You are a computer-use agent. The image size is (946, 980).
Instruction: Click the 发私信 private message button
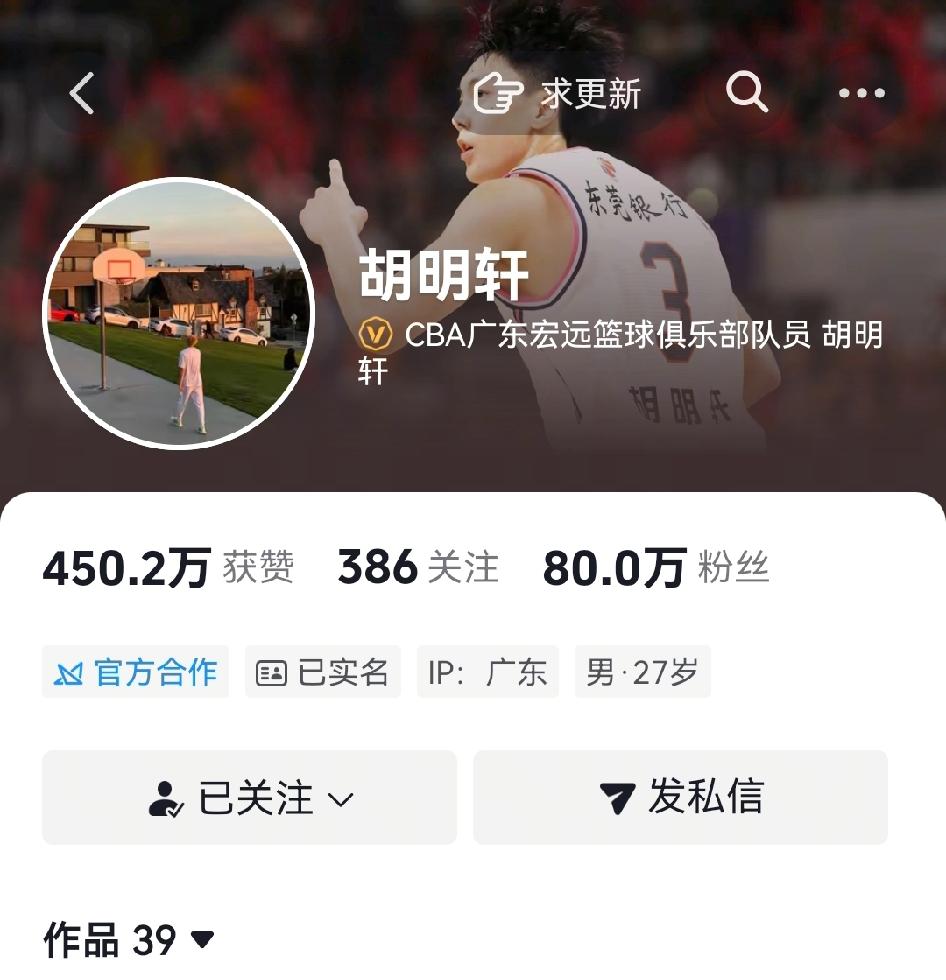(681, 797)
